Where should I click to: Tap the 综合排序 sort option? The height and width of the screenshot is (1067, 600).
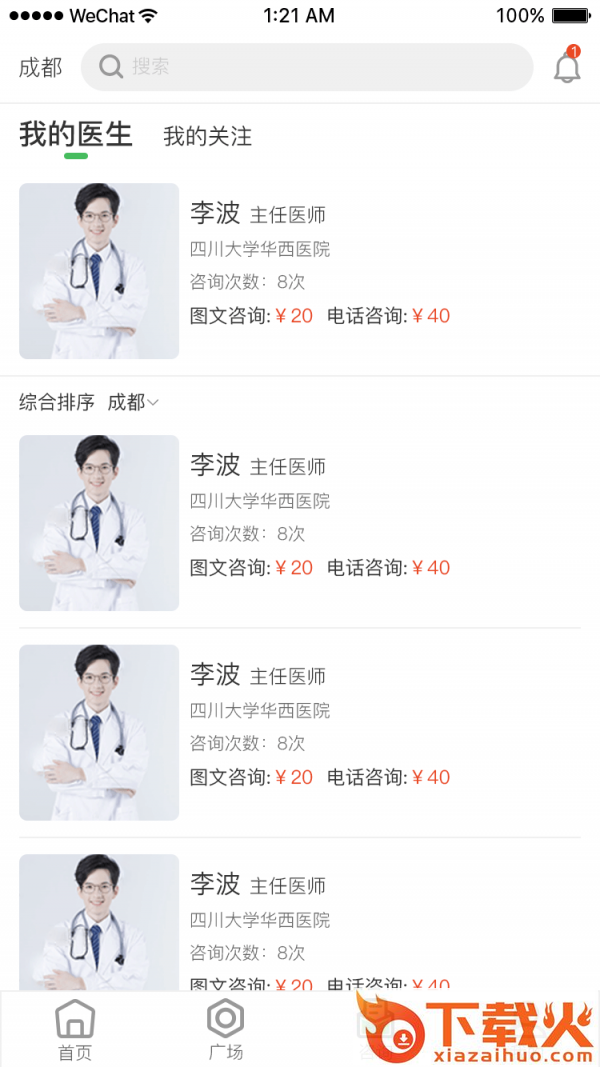tap(57, 402)
